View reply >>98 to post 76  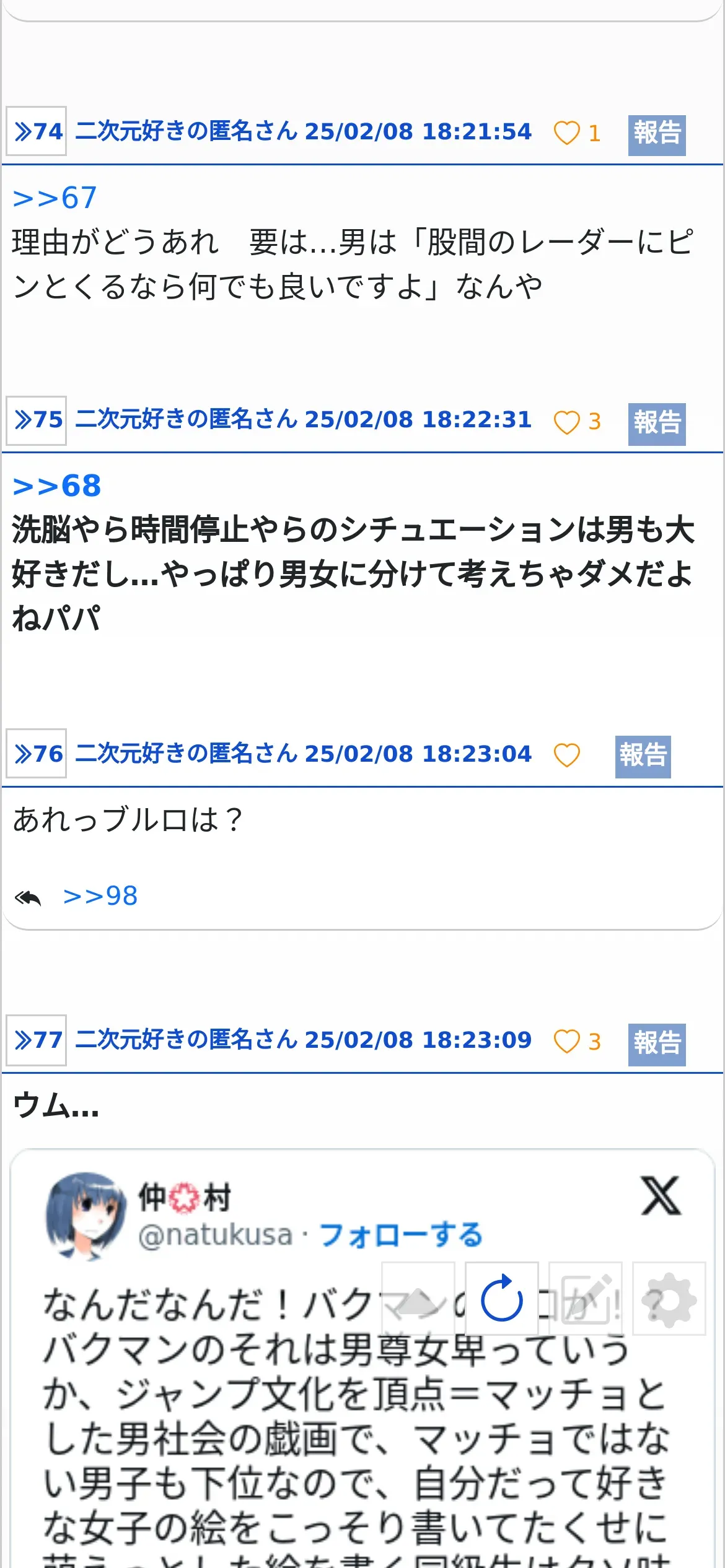click(x=100, y=896)
